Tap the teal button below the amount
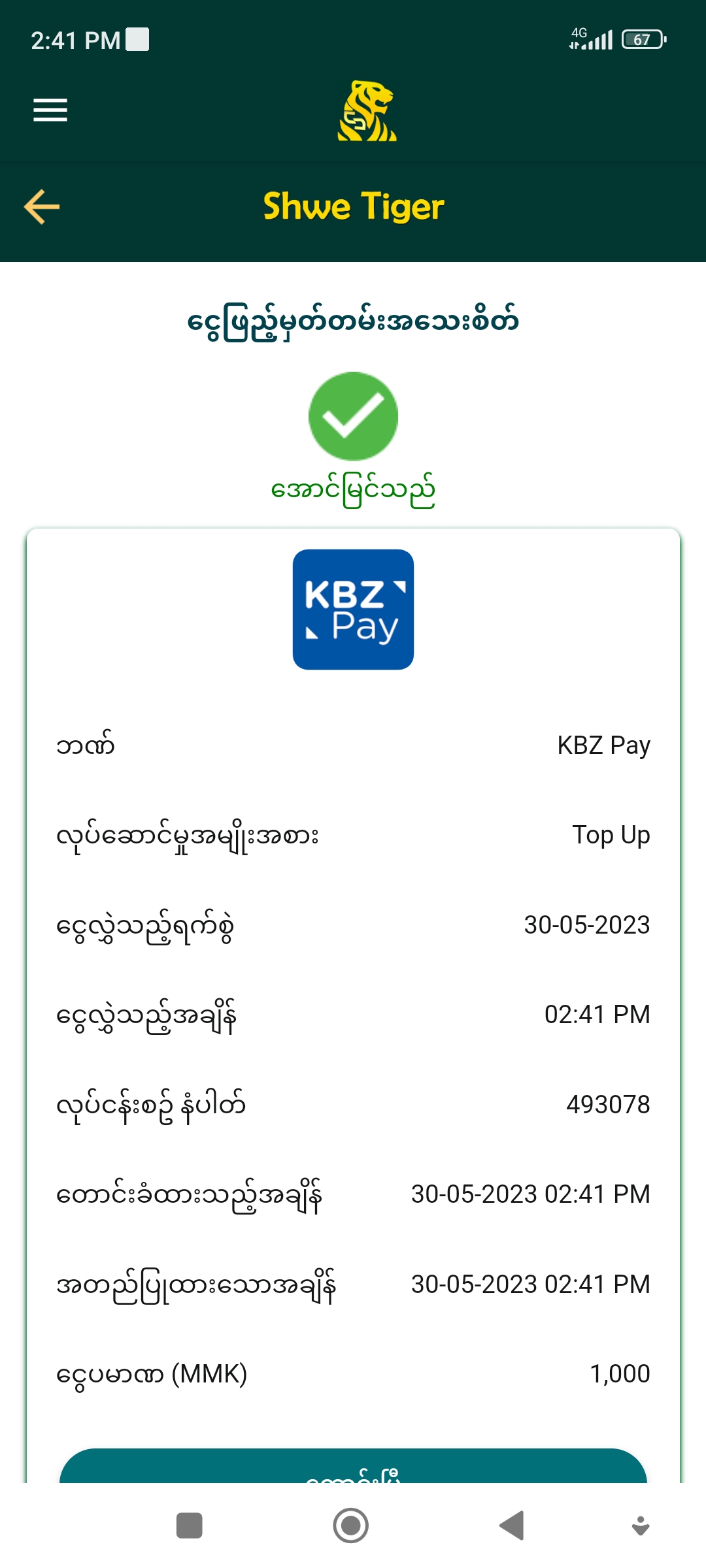Viewport: 706px width, 1568px height. [x=353, y=1467]
